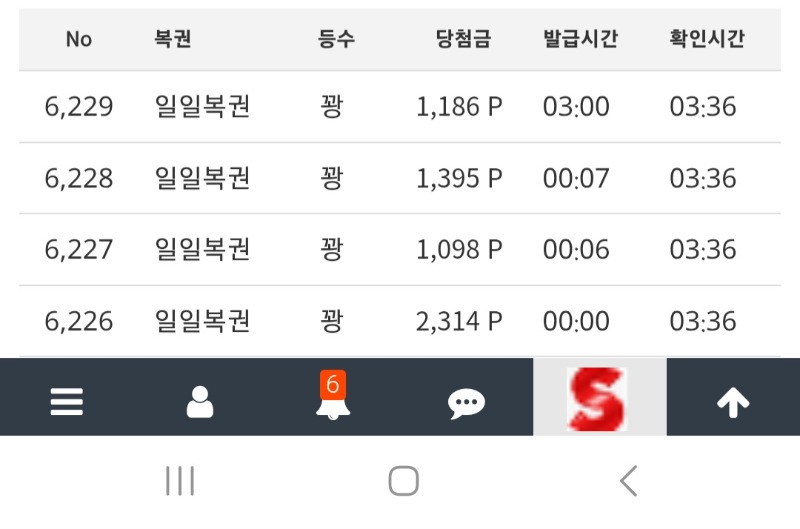The height and width of the screenshot is (529, 800).
Task: Jump to top with the up arrow
Action: 733,402
